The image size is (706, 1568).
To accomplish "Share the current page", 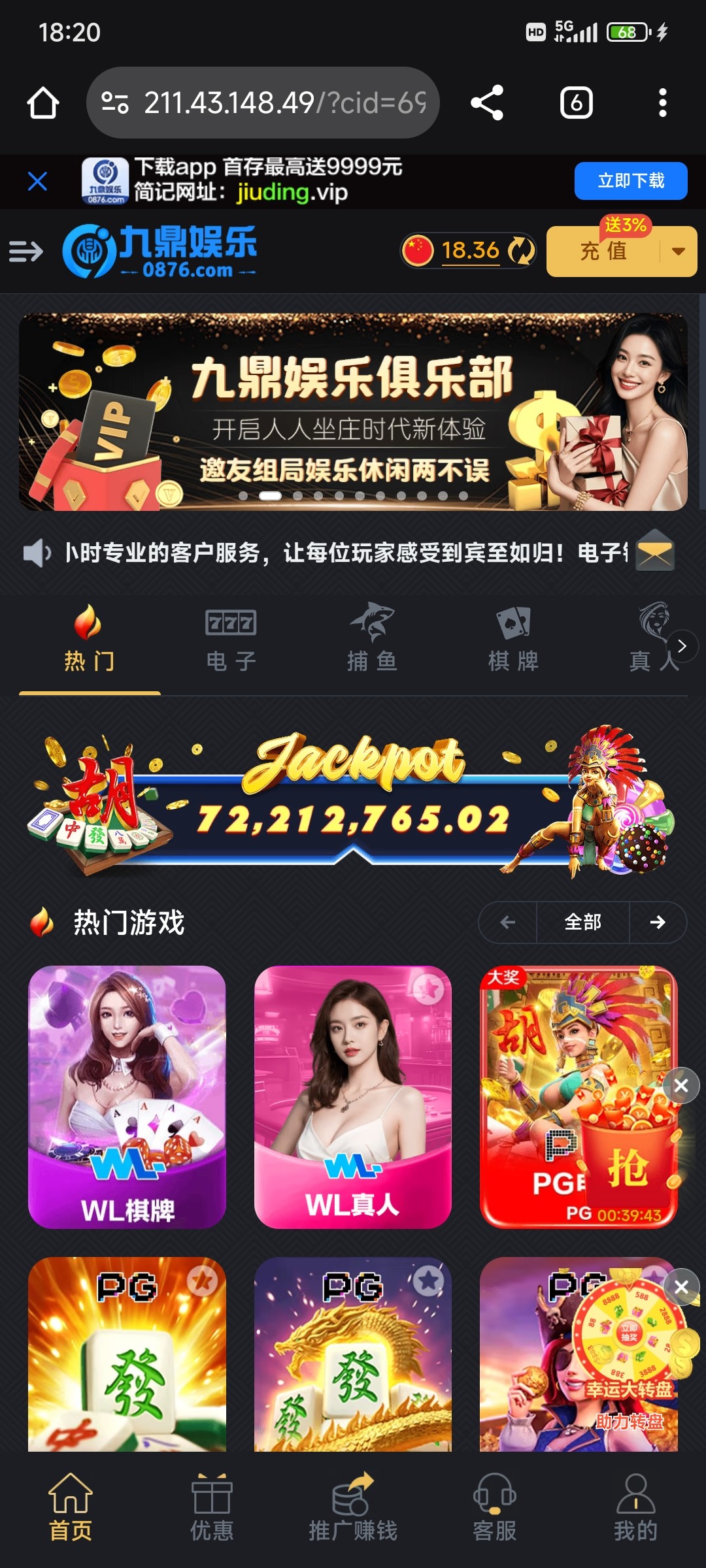I will (x=487, y=103).
